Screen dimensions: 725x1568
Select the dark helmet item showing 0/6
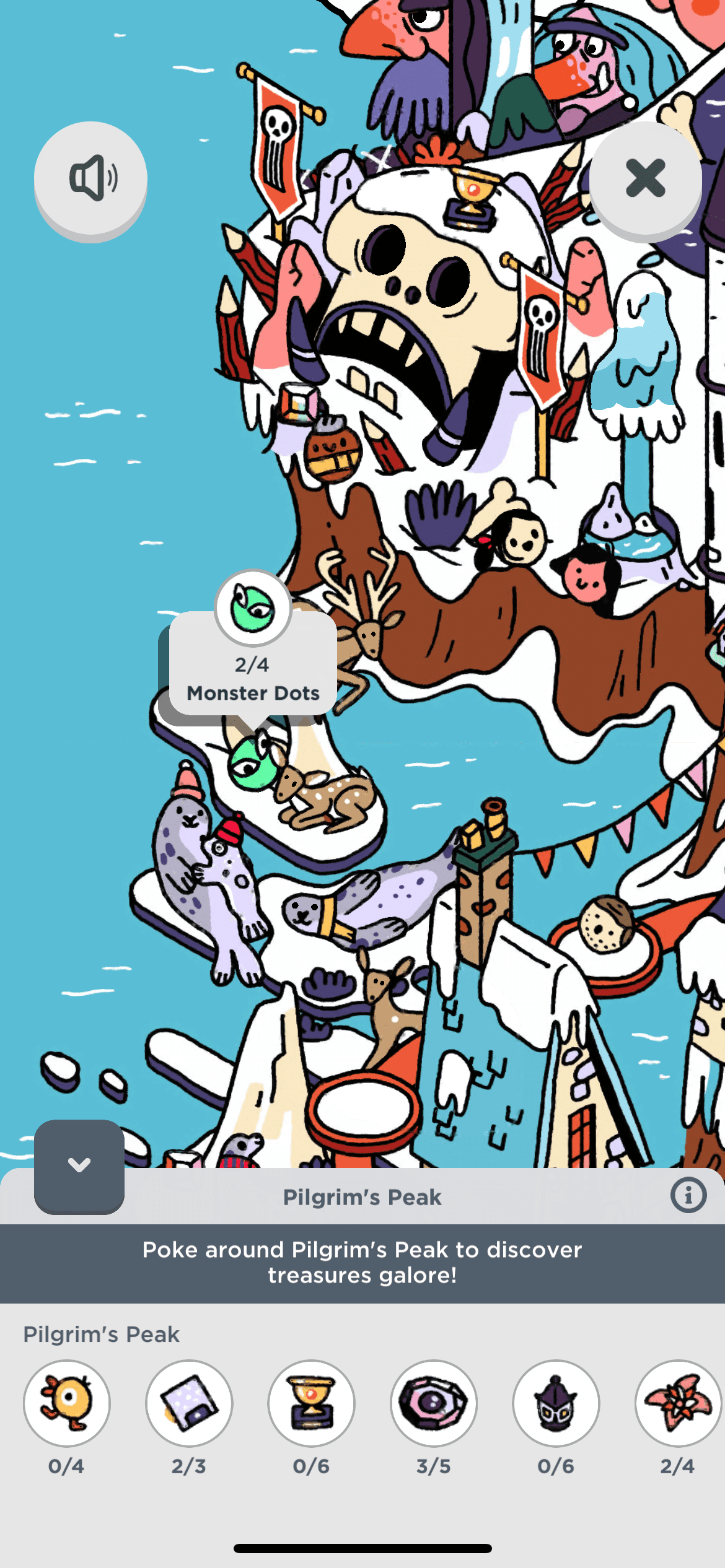click(556, 1403)
